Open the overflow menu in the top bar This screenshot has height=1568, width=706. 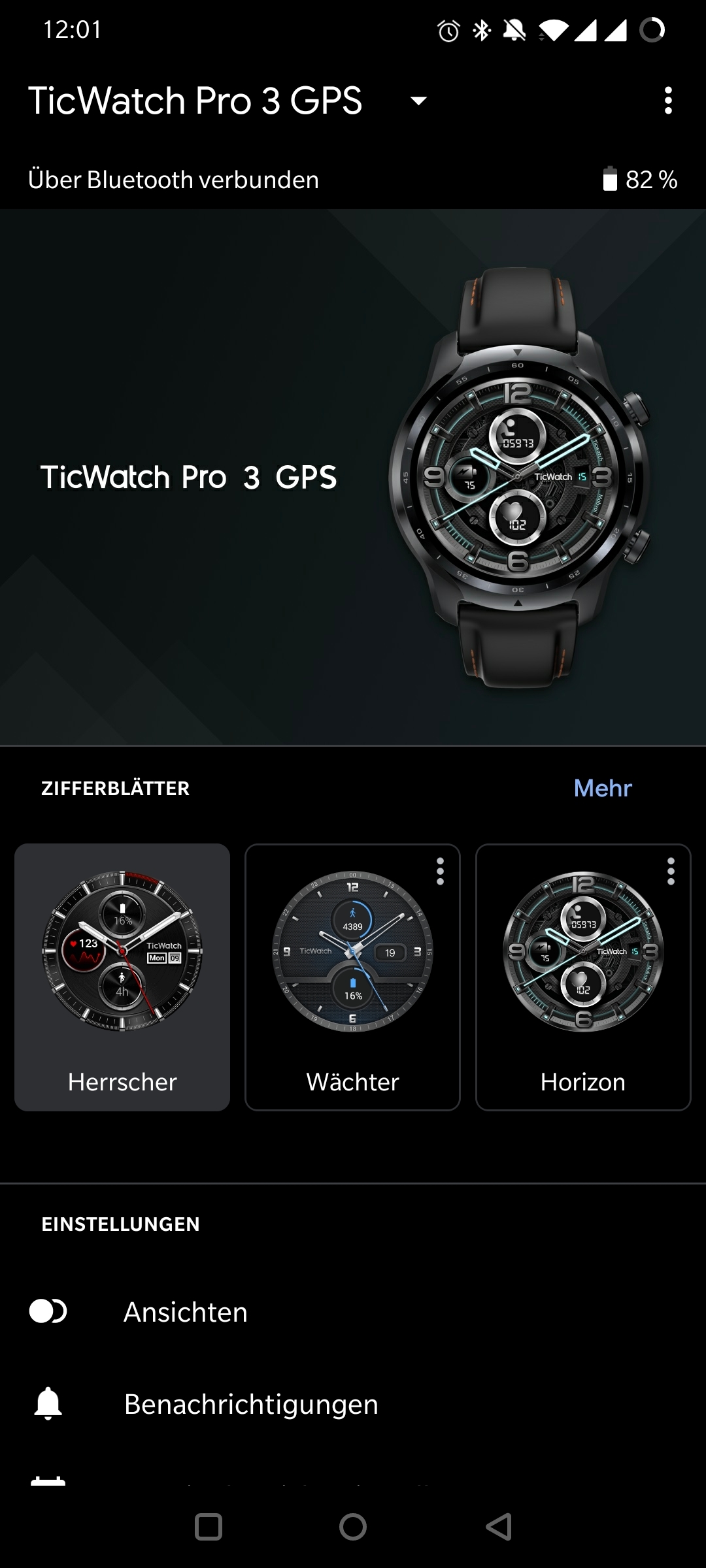click(x=667, y=101)
